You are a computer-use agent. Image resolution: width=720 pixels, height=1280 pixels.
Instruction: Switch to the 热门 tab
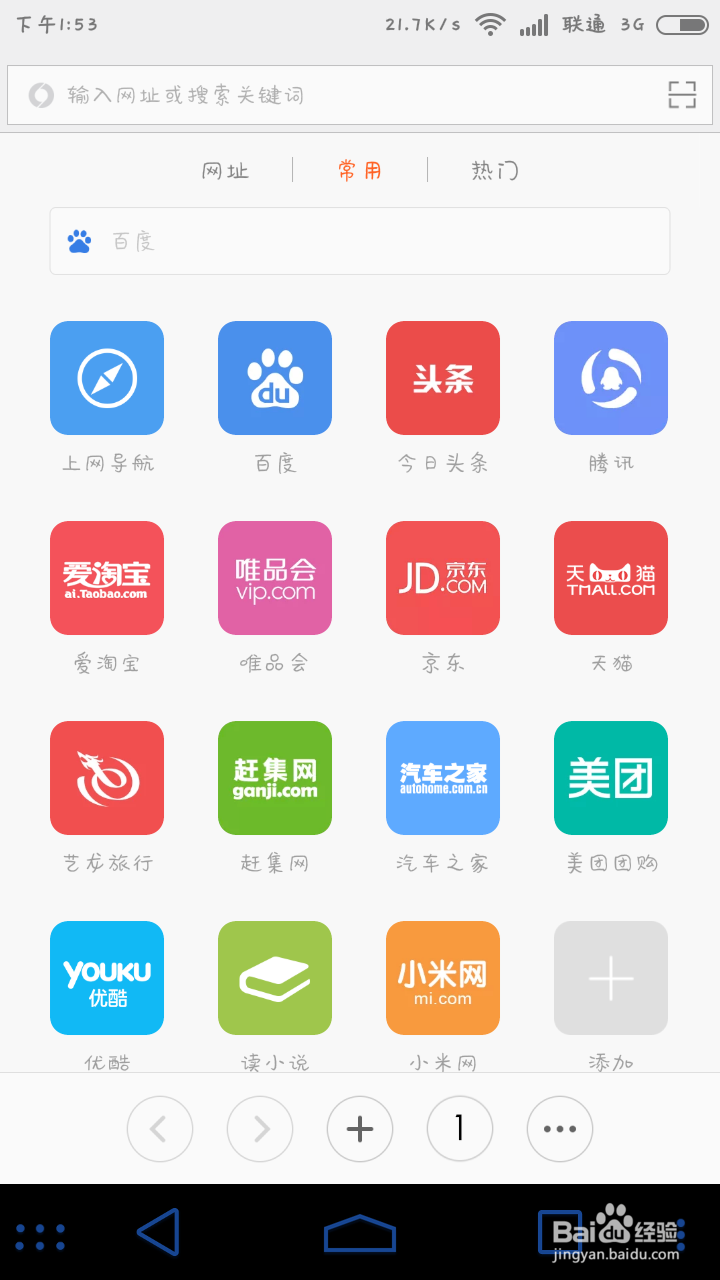[x=493, y=171]
